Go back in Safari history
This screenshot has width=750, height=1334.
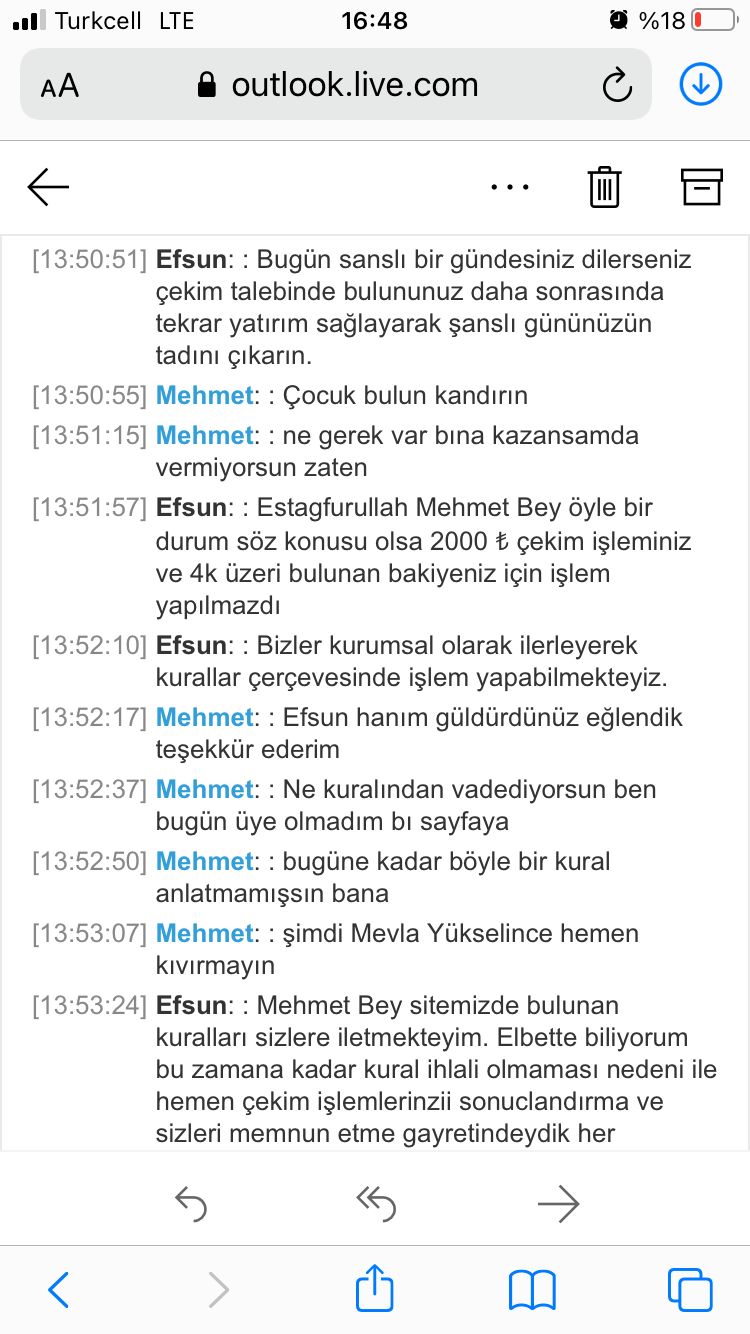click(59, 1290)
